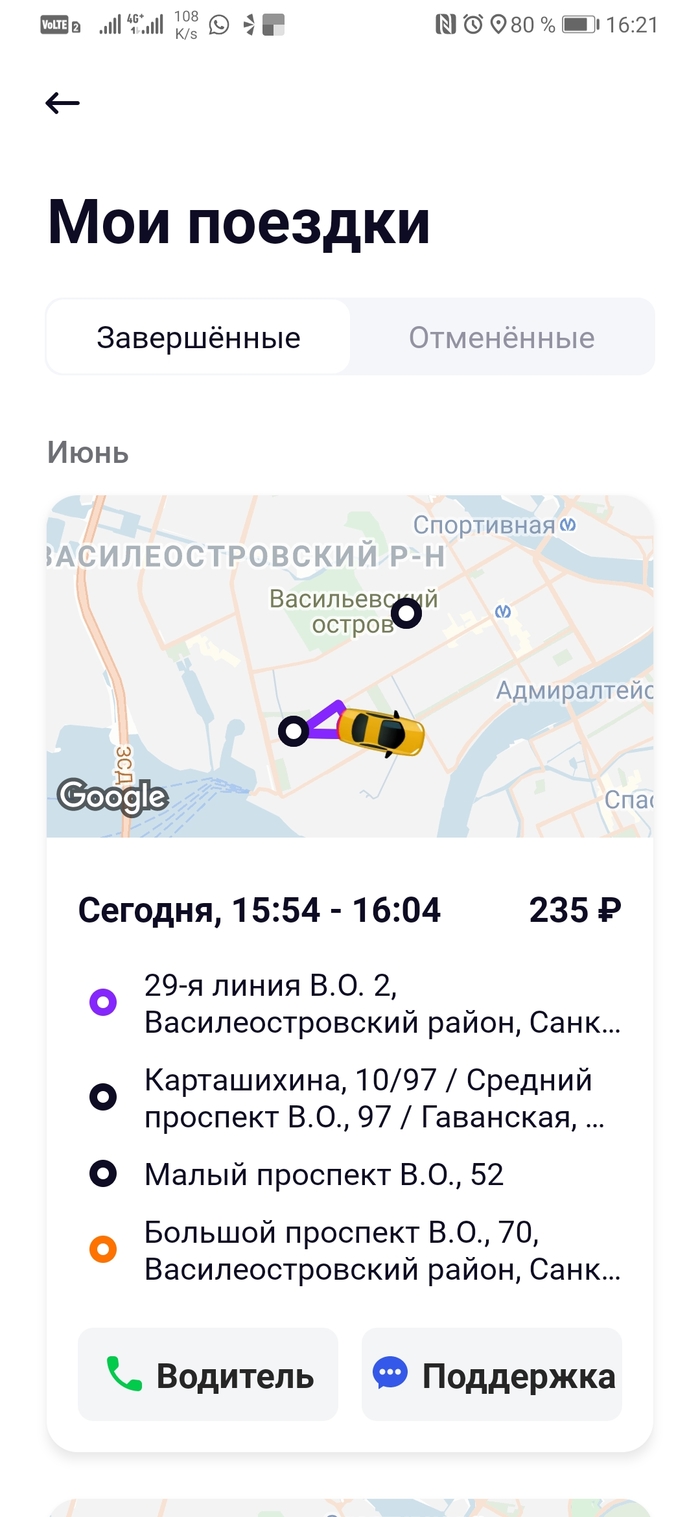Screen dimensions: 700x1517
Task: Go back using the top-left arrow
Action: click(x=62, y=103)
